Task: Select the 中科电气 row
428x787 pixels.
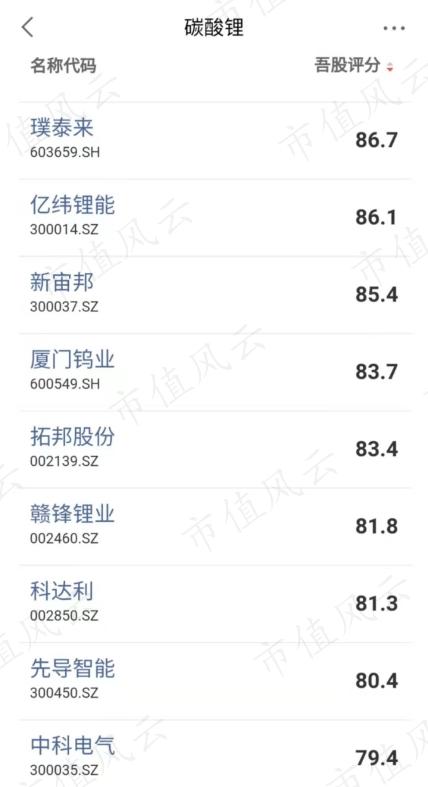Action: pyautogui.click(x=215, y=754)
